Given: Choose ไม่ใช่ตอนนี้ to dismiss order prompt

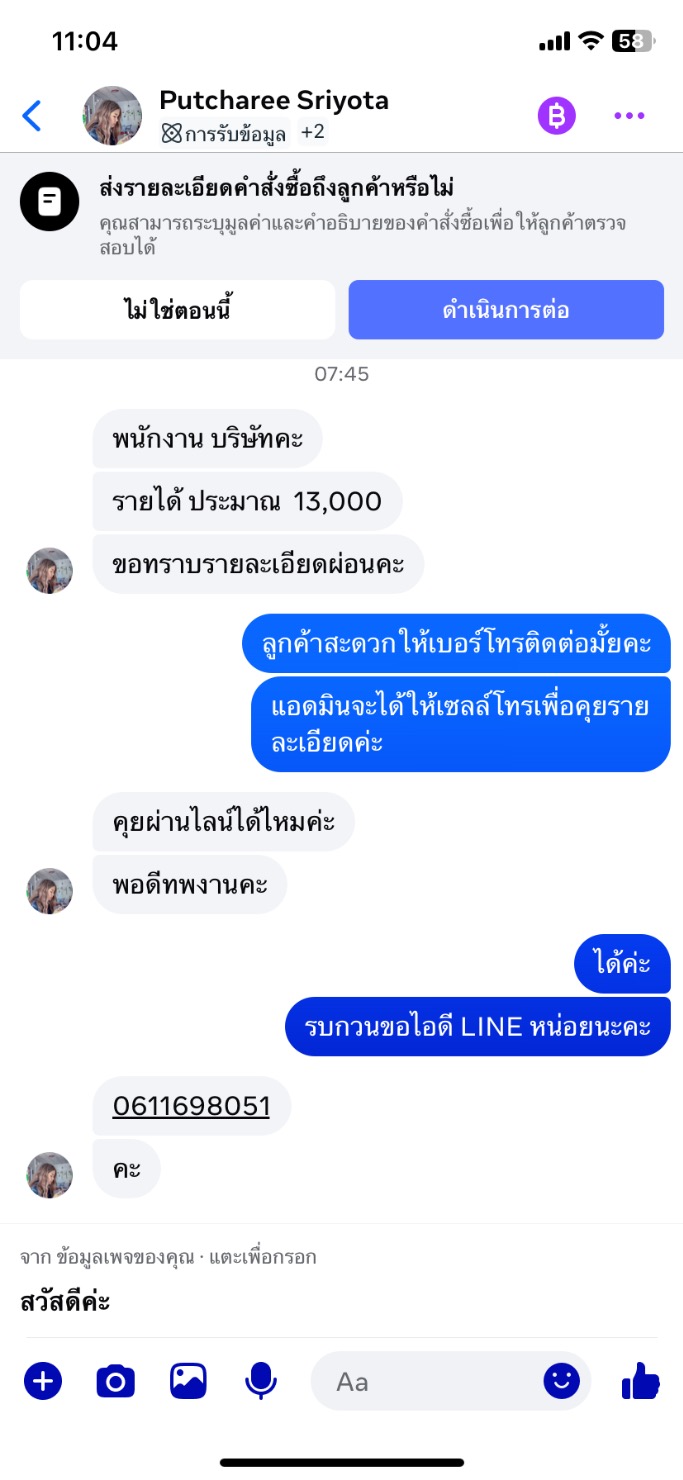Looking at the screenshot, I should coord(177,310).
